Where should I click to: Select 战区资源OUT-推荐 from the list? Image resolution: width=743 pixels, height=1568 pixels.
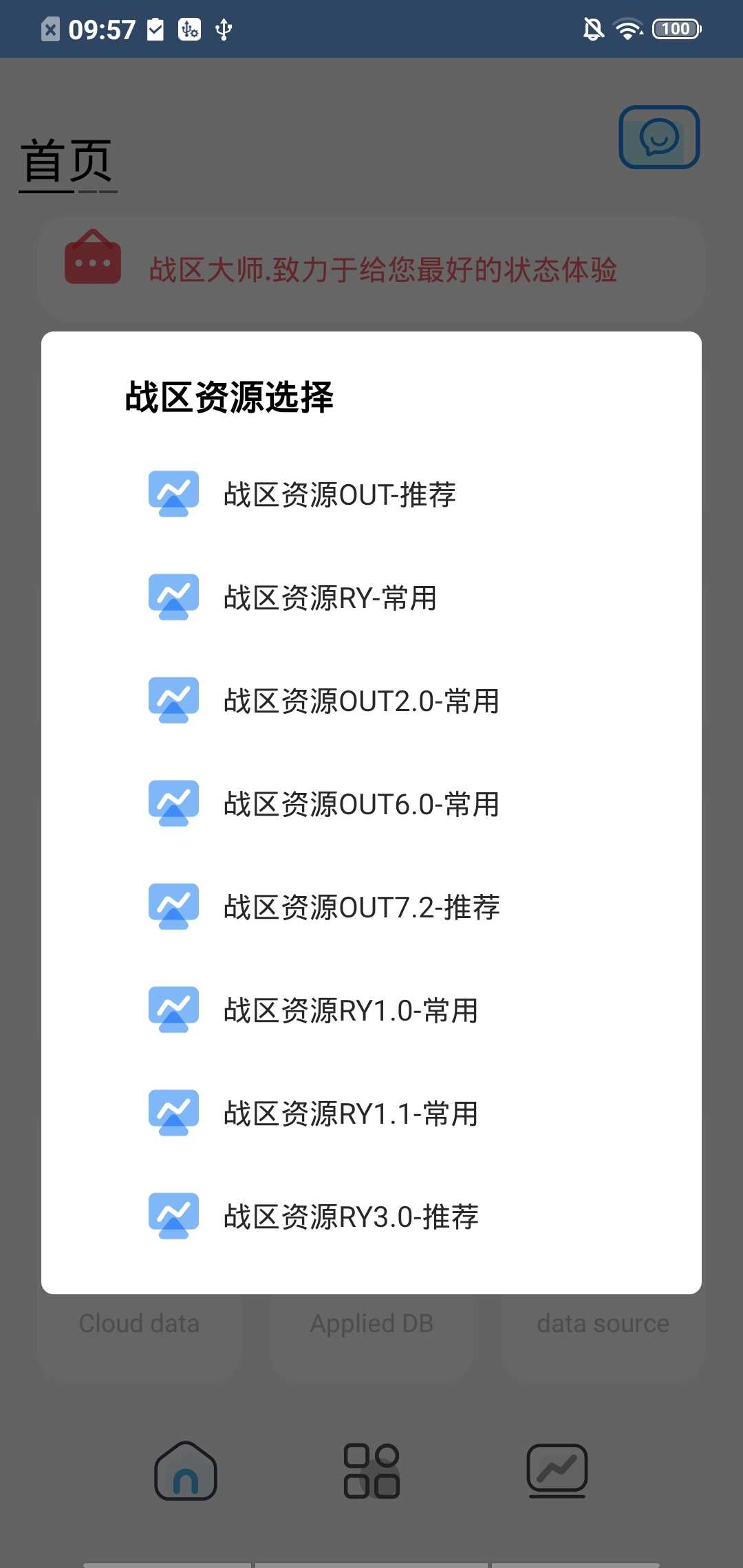point(339,494)
